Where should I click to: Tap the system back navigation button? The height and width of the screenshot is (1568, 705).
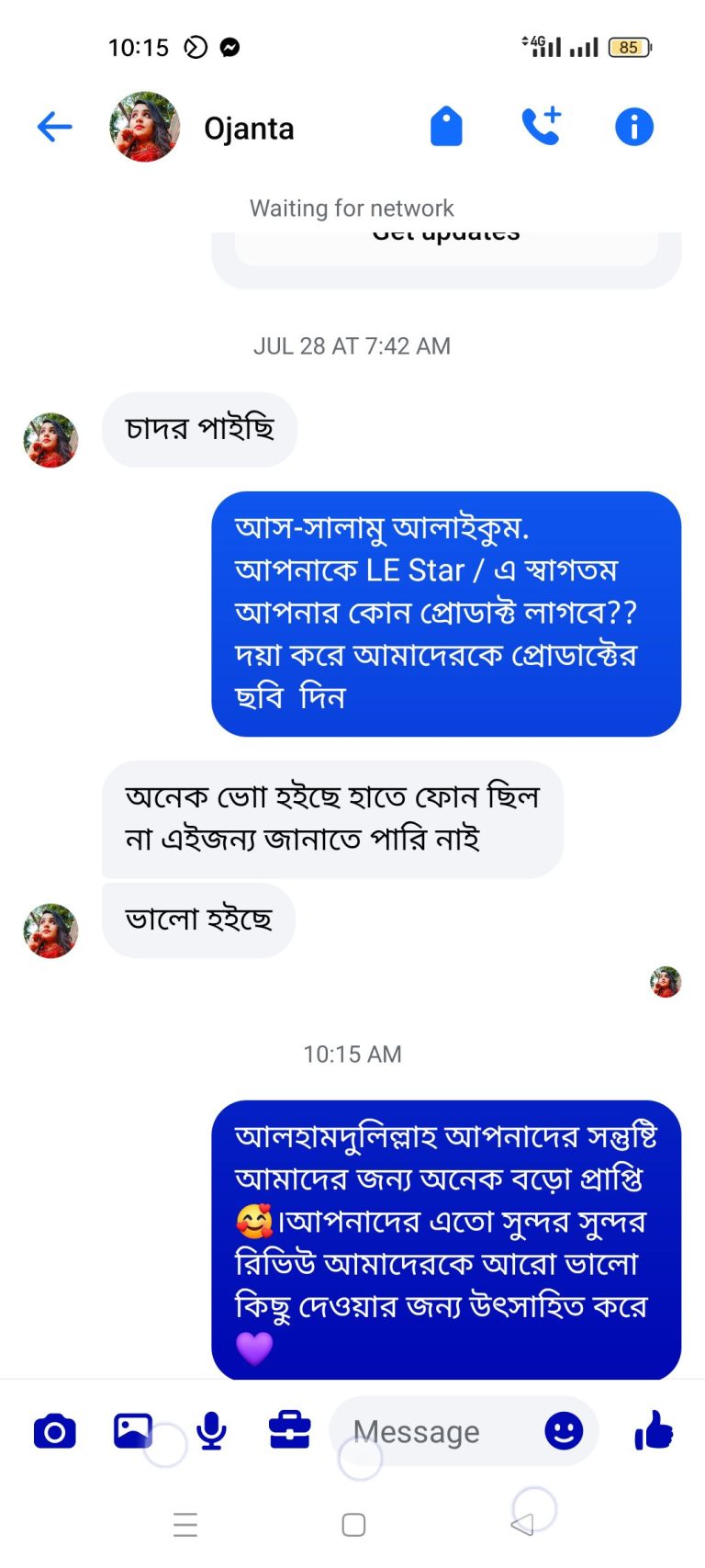click(522, 1525)
